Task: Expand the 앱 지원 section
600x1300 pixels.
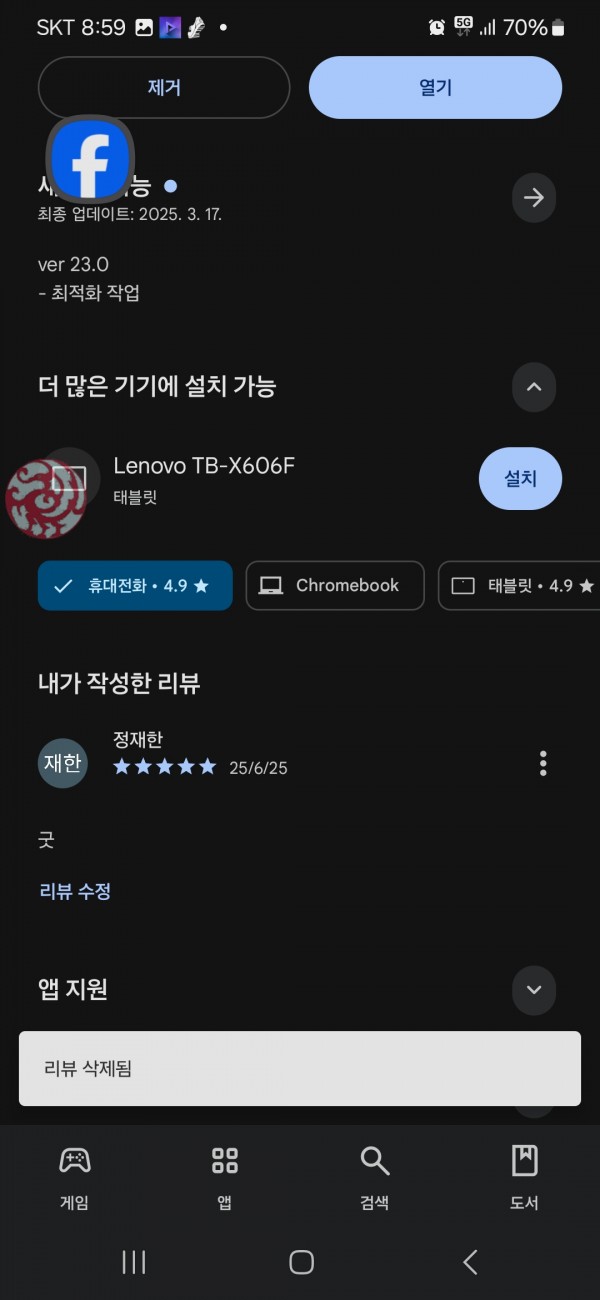Action: click(534, 989)
